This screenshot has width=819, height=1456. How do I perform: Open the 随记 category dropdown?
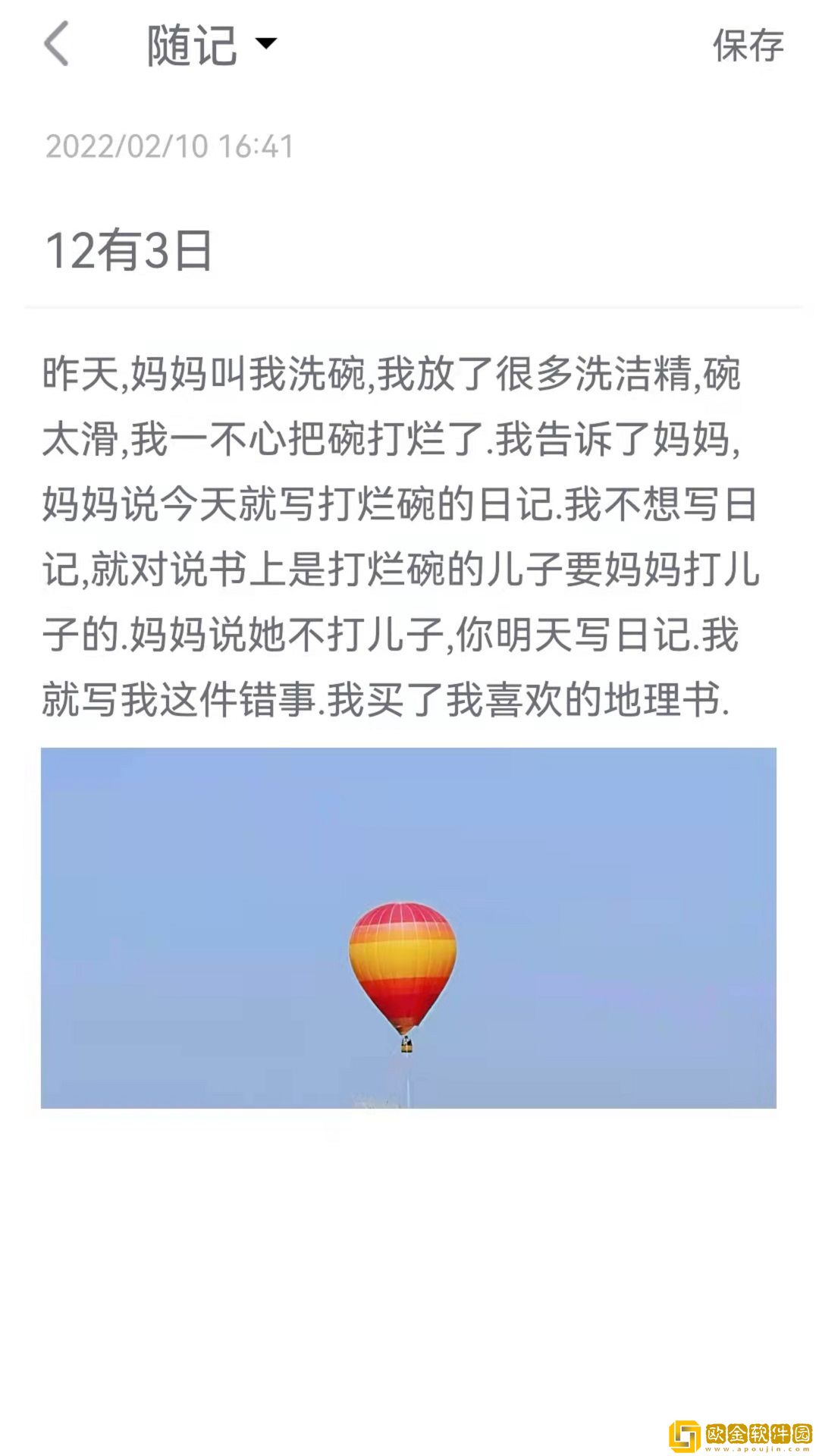212,45
